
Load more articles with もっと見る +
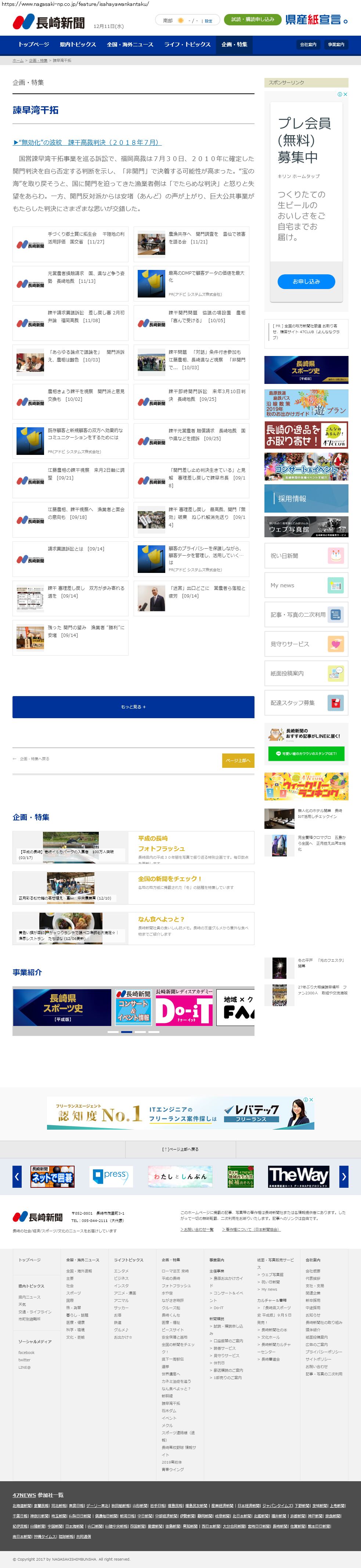point(133,707)
